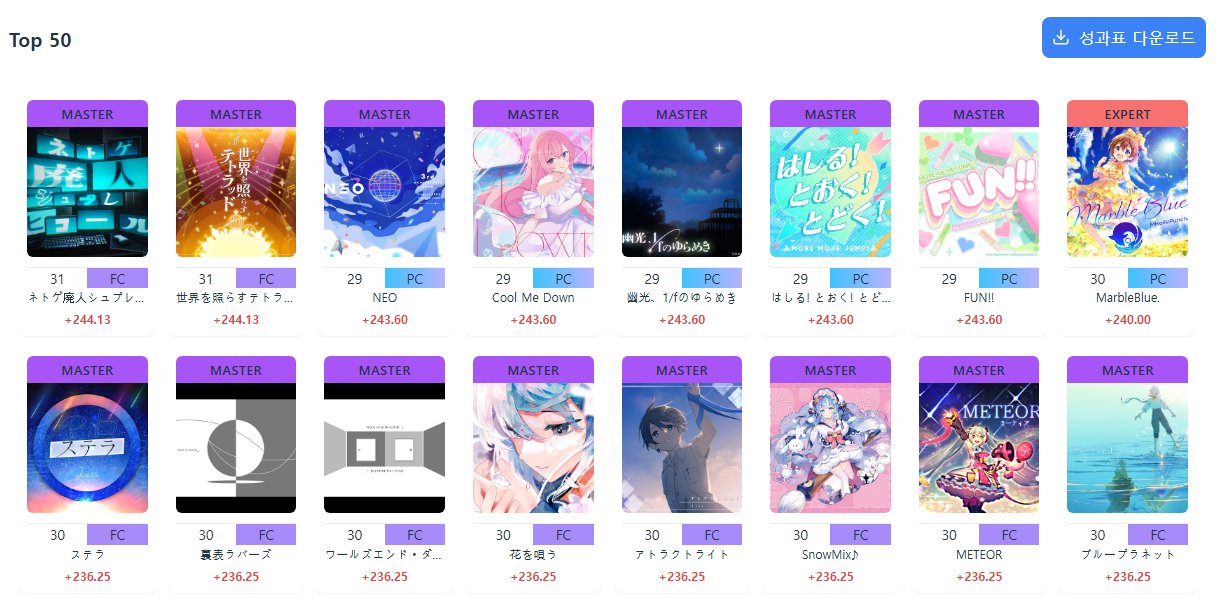Select the NEO song card

[384, 192]
